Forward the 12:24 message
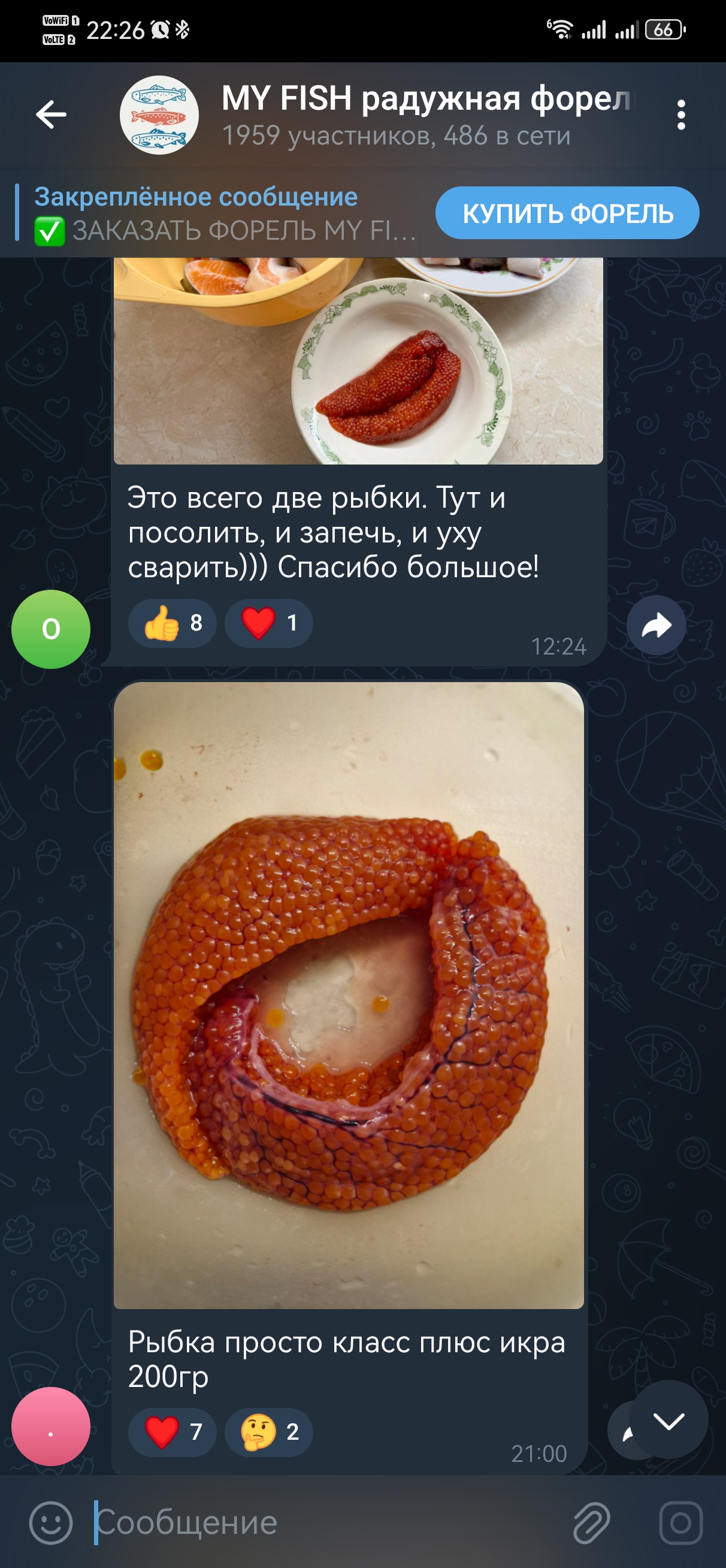 point(656,625)
